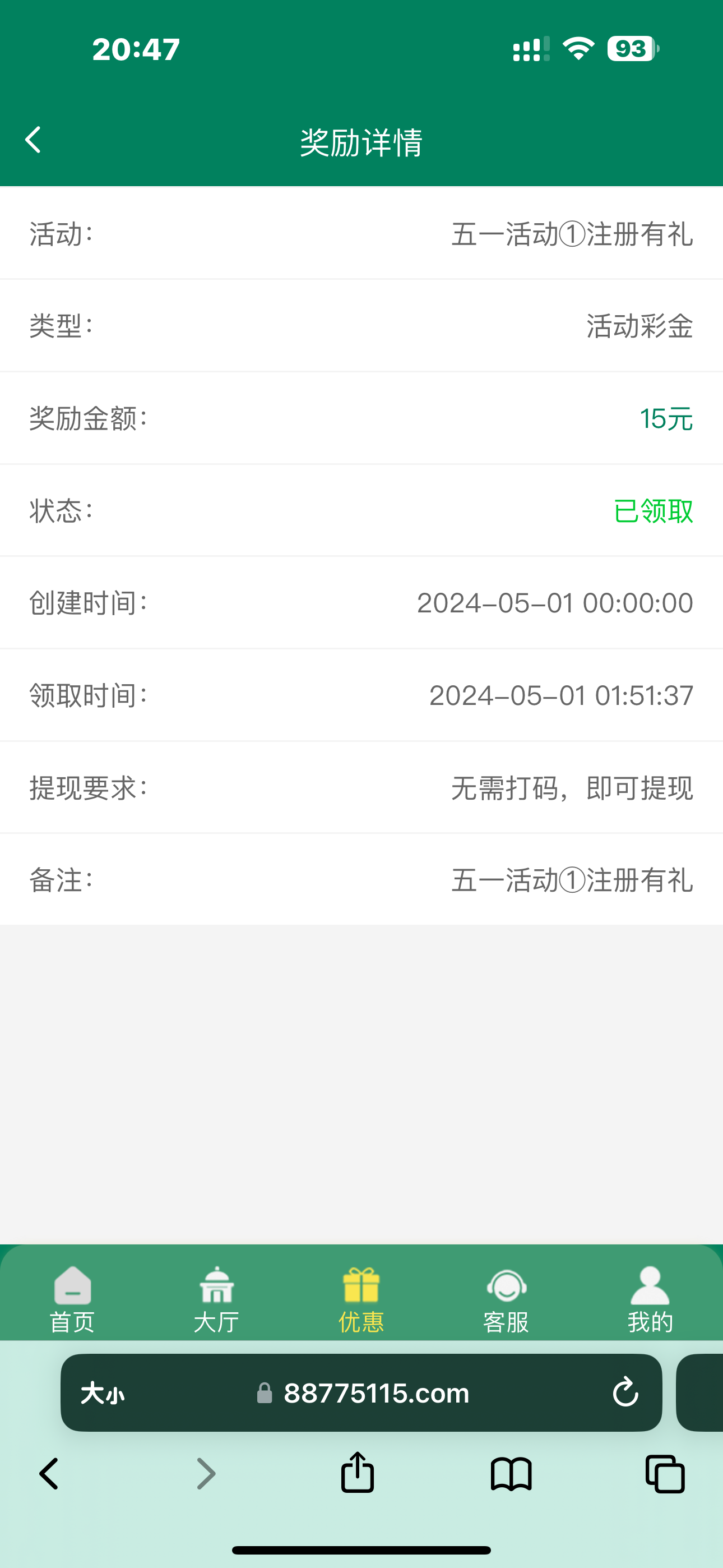Tap the 88775115.com address bar
723x1568 pixels.
click(x=376, y=1392)
